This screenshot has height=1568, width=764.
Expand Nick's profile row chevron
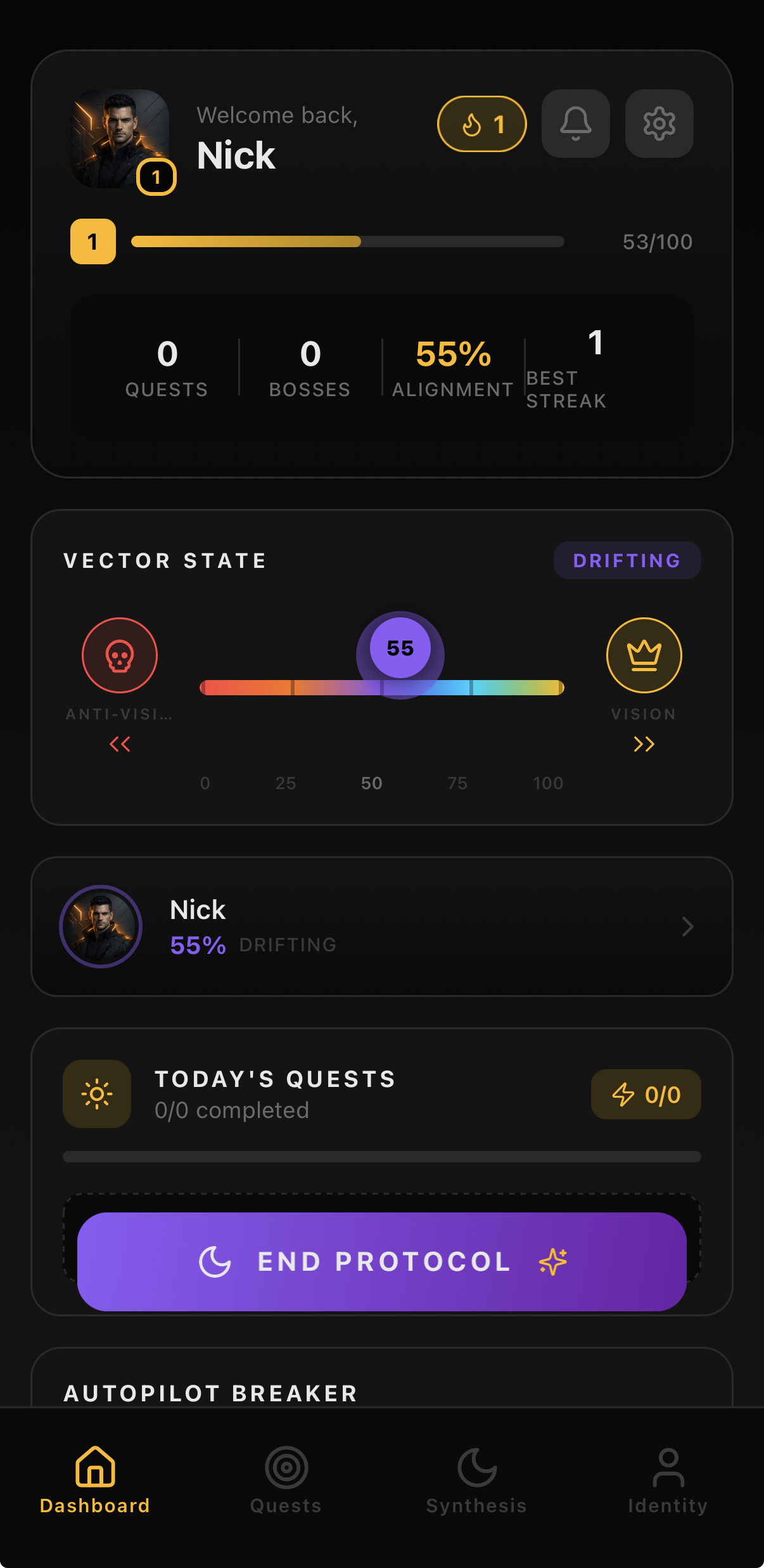[x=688, y=927]
